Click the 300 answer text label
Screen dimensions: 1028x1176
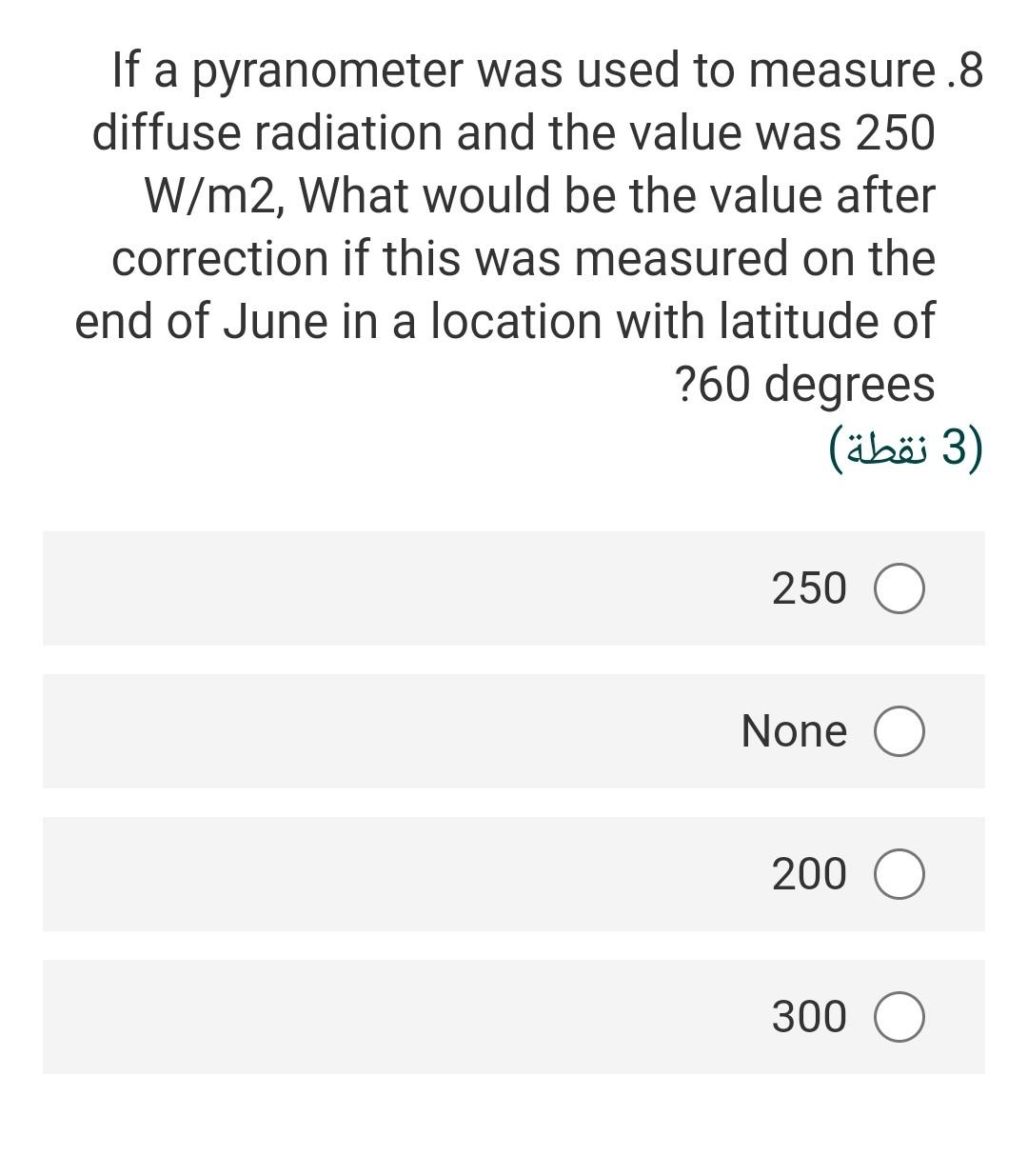[808, 1016]
